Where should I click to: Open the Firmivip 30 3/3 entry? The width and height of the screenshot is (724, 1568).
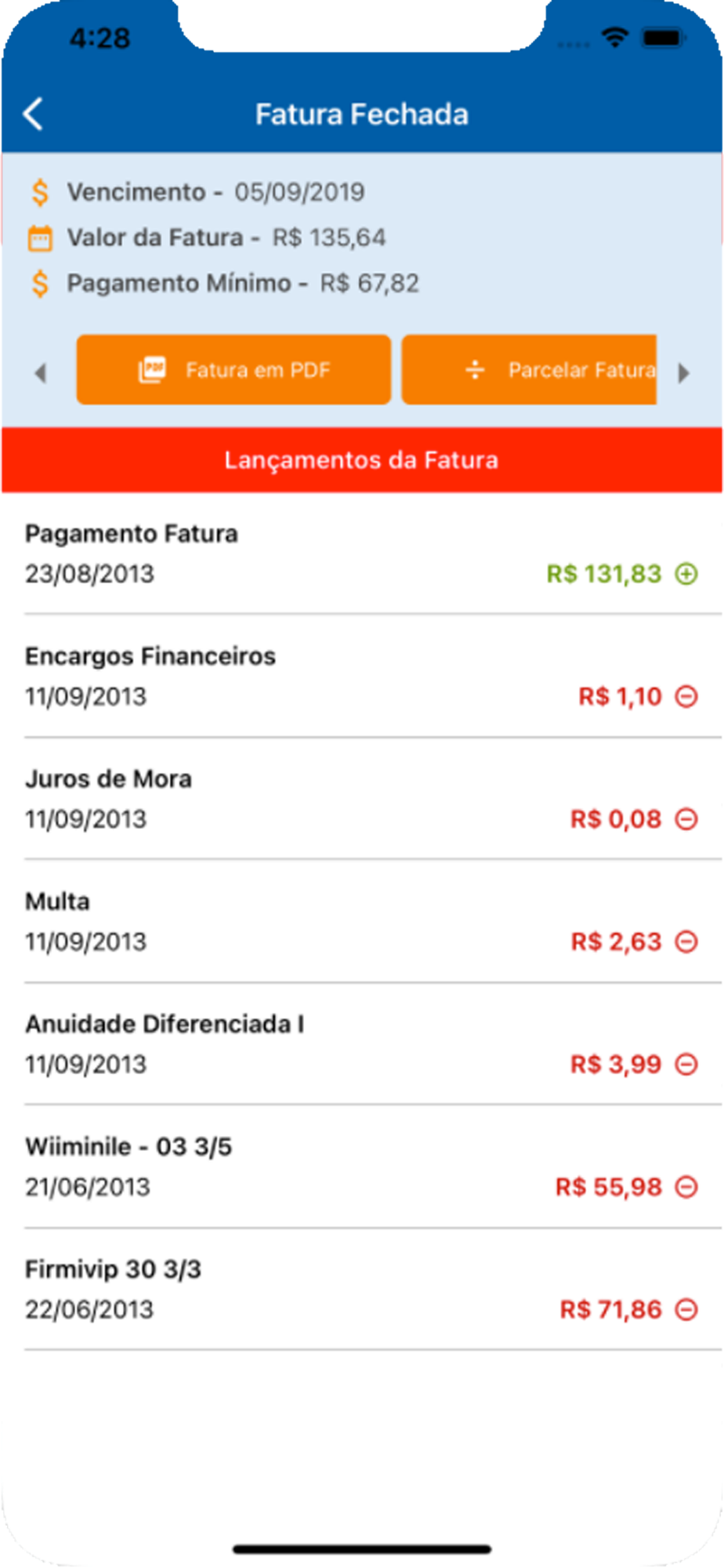[x=362, y=1289]
